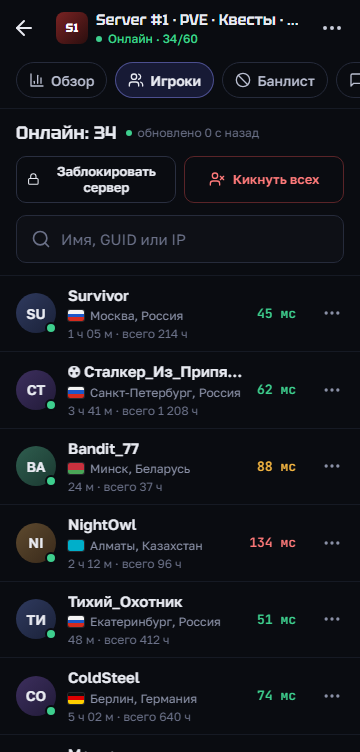The width and height of the screenshot is (360, 752).
Task: Open ColdSteel player row
Action: coord(180,696)
